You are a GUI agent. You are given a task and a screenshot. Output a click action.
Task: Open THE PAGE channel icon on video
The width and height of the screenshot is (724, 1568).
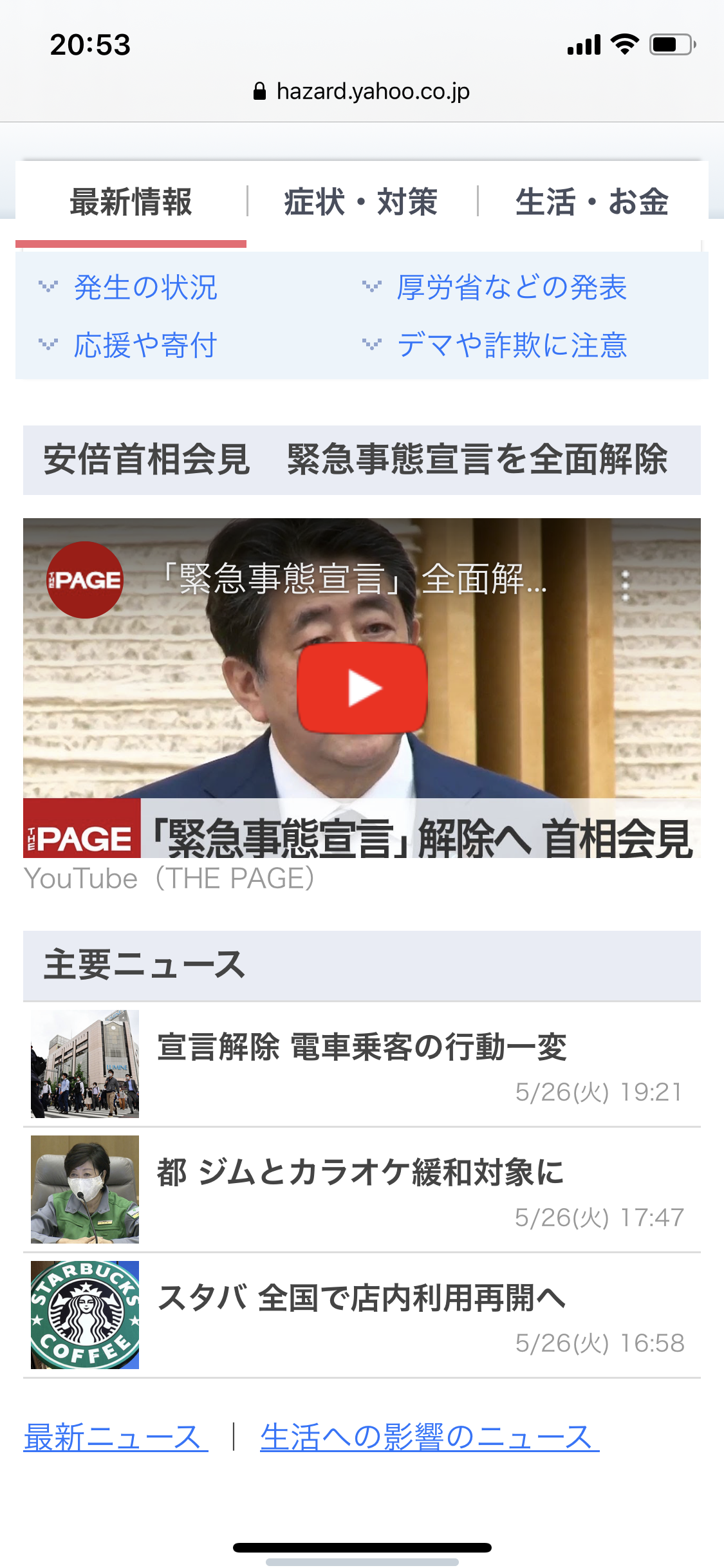(x=85, y=580)
